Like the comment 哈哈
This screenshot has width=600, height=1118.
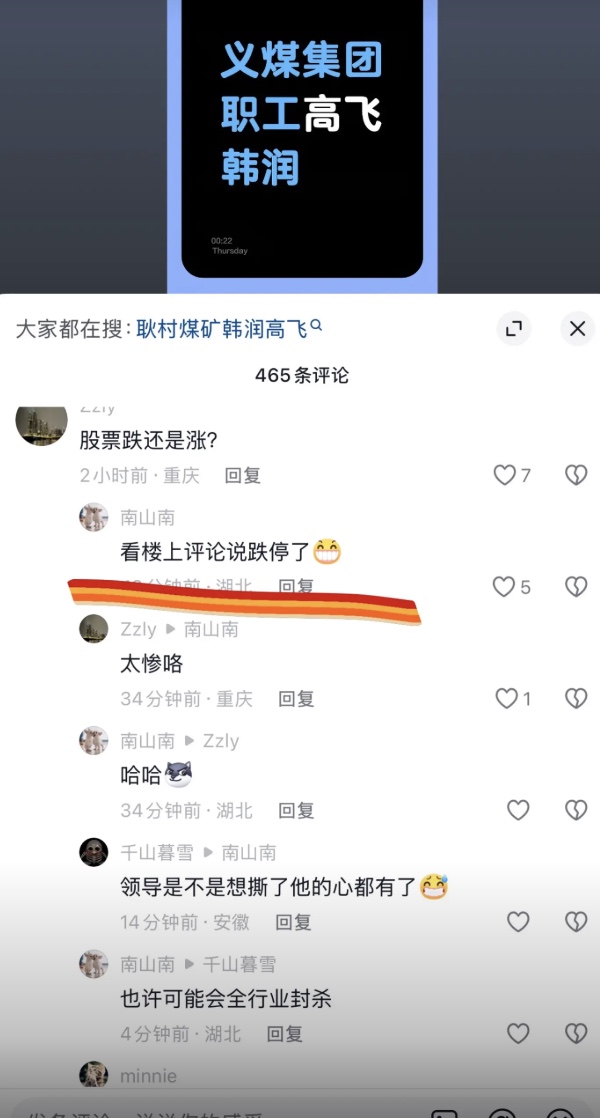point(517,810)
